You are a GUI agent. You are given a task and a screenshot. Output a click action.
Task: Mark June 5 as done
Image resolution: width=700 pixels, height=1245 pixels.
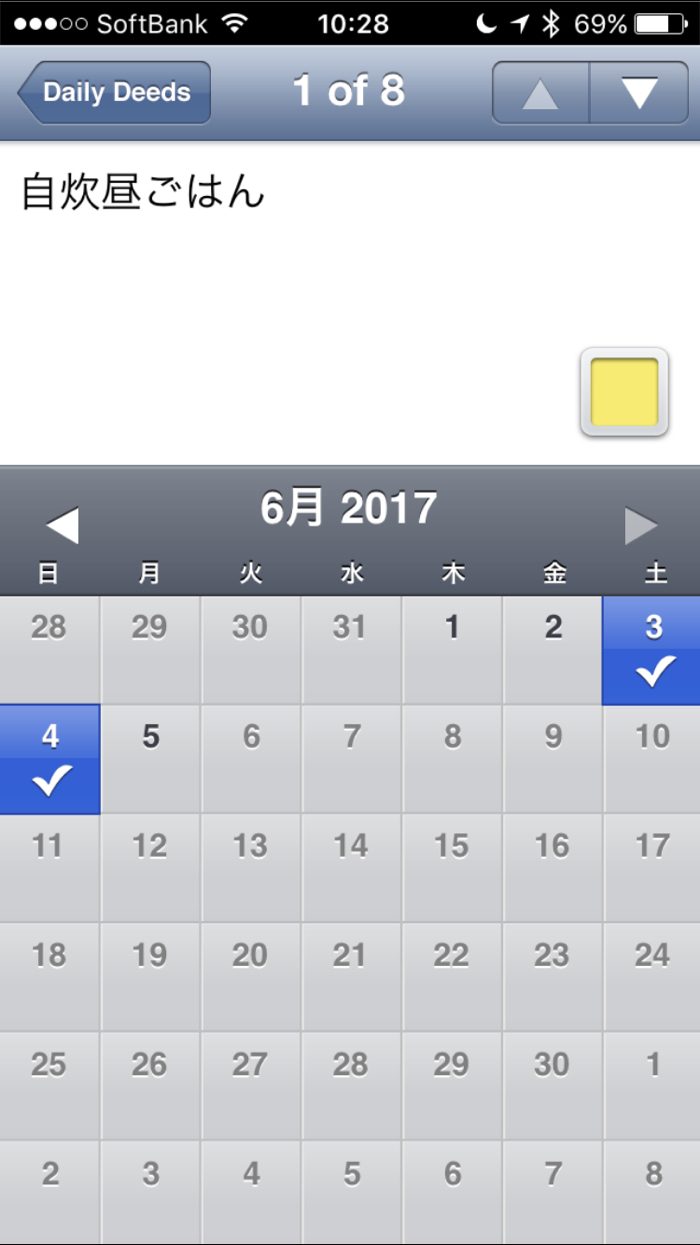(x=150, y=759)
